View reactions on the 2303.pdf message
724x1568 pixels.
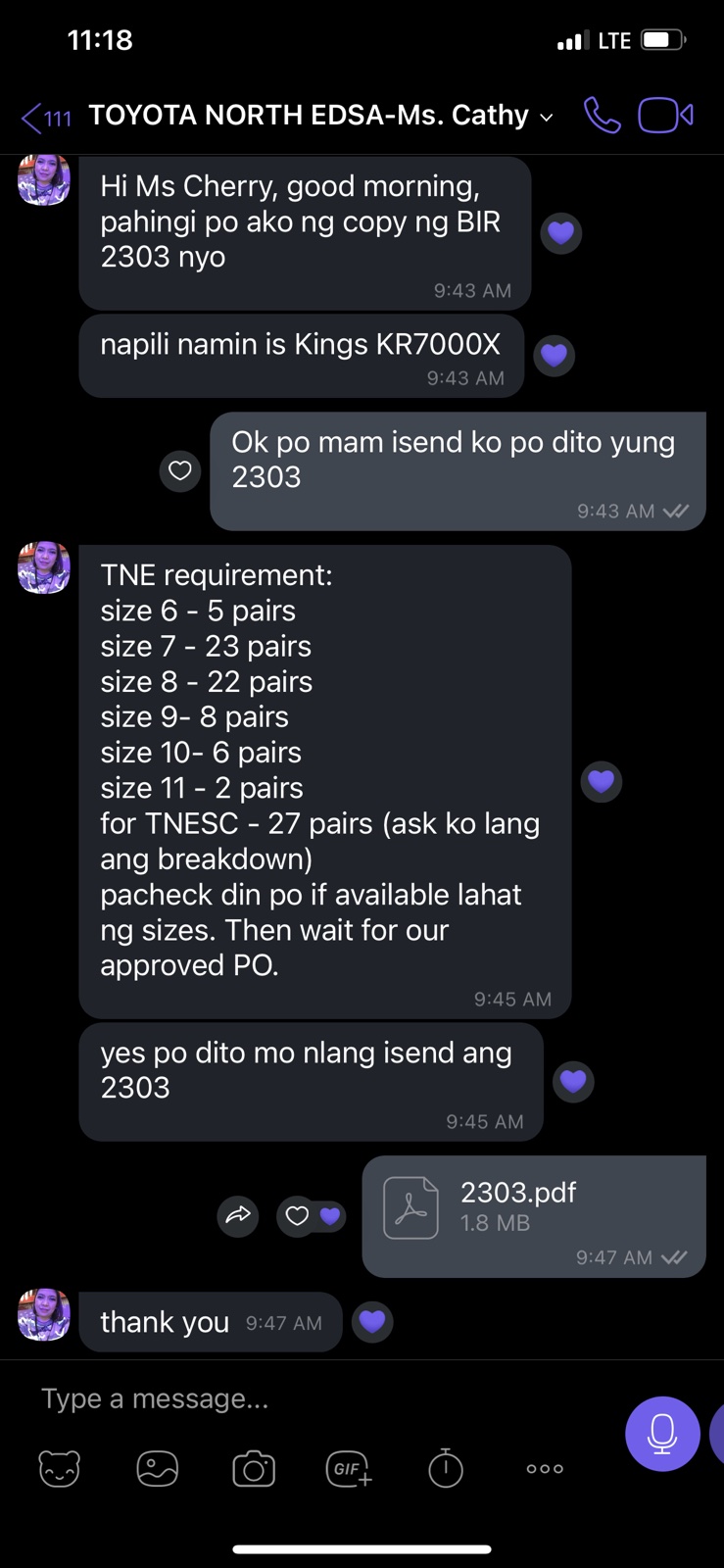[x=312, y=1216]
